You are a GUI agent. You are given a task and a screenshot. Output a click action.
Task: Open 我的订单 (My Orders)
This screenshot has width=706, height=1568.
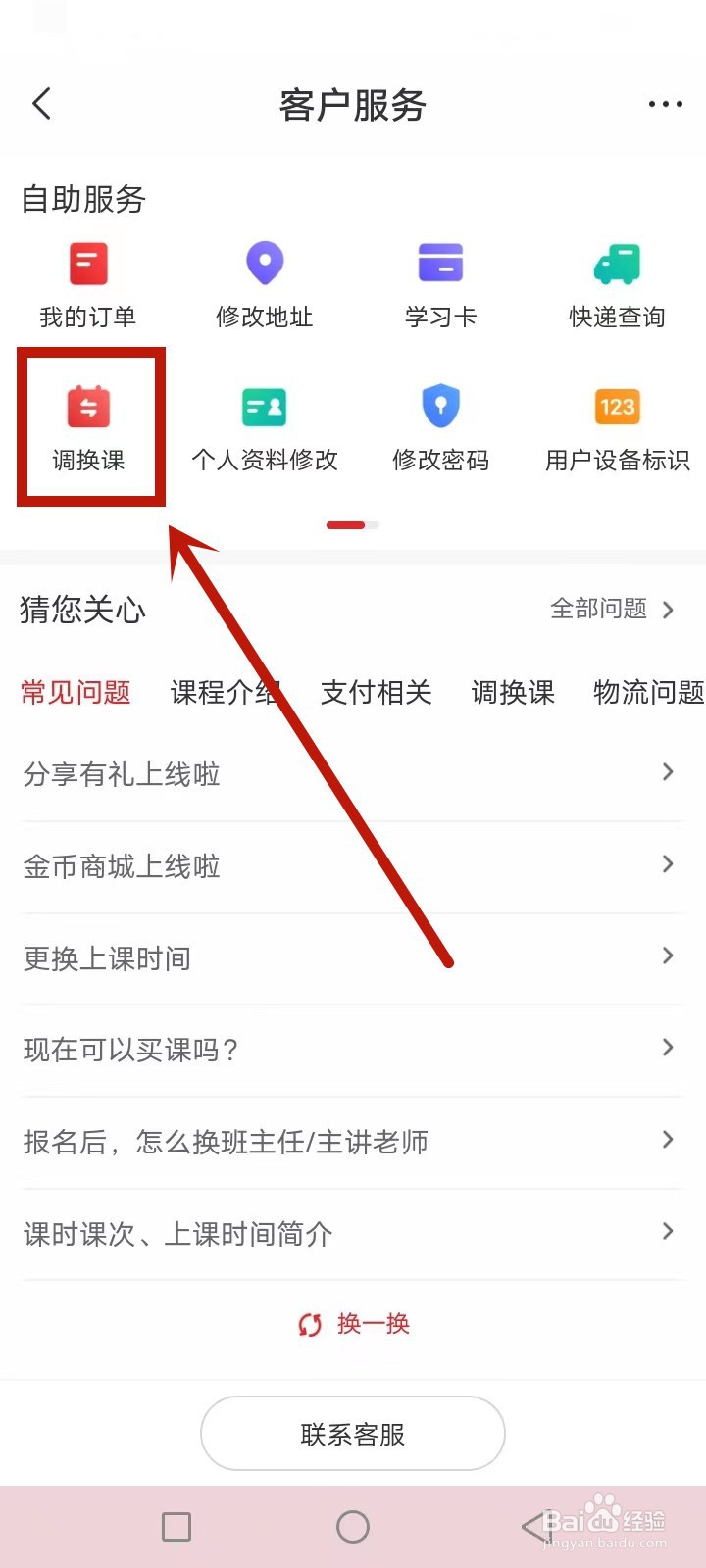tap(88, 279)
